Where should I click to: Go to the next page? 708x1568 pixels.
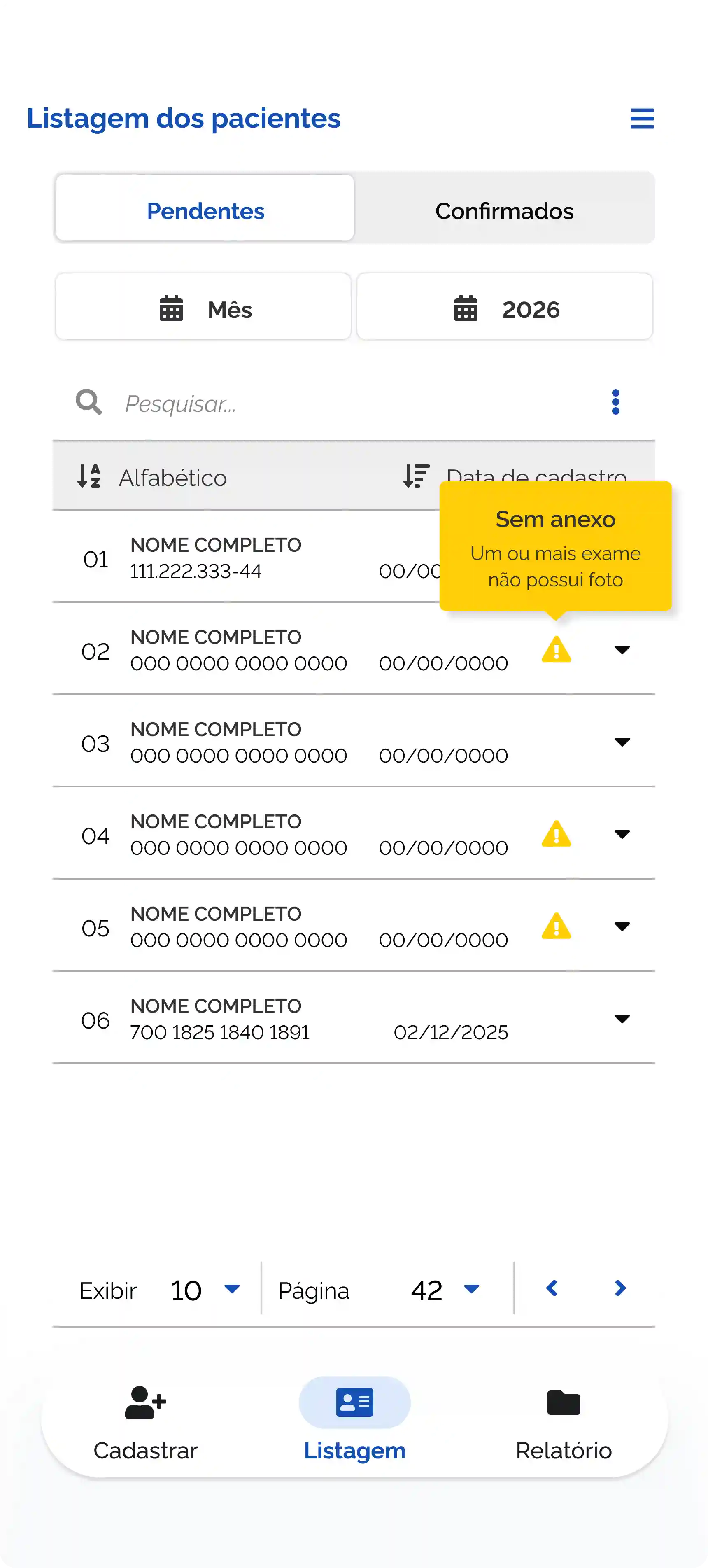[620, 1288]
